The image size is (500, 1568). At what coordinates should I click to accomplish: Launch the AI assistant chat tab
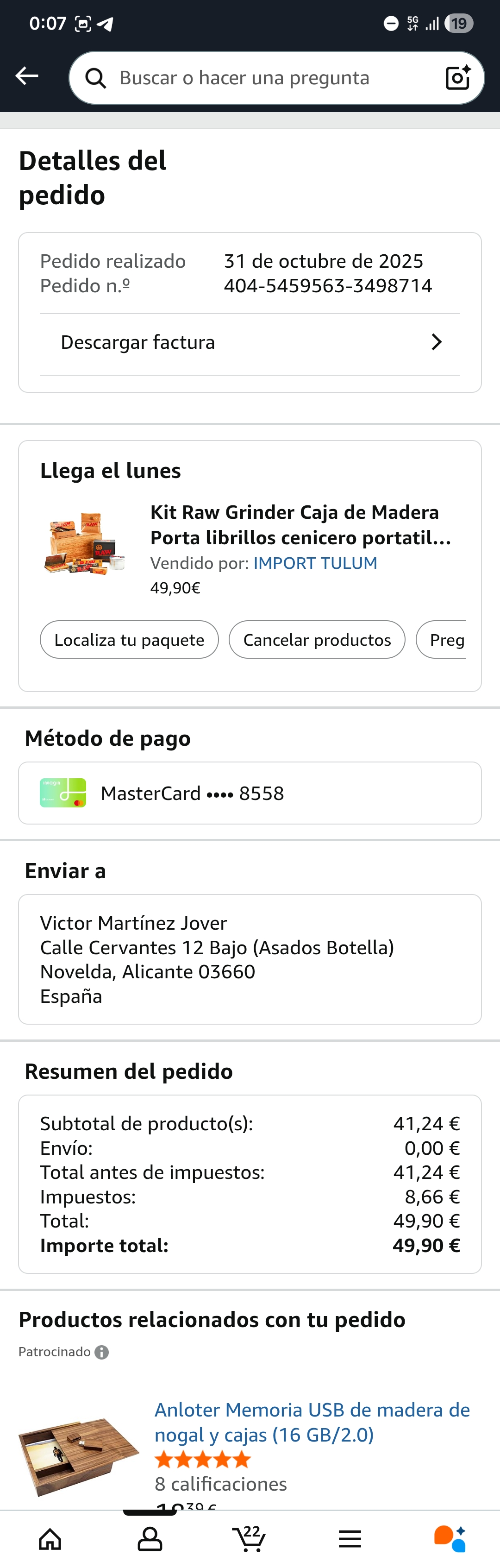click(x=450, y=1538)
